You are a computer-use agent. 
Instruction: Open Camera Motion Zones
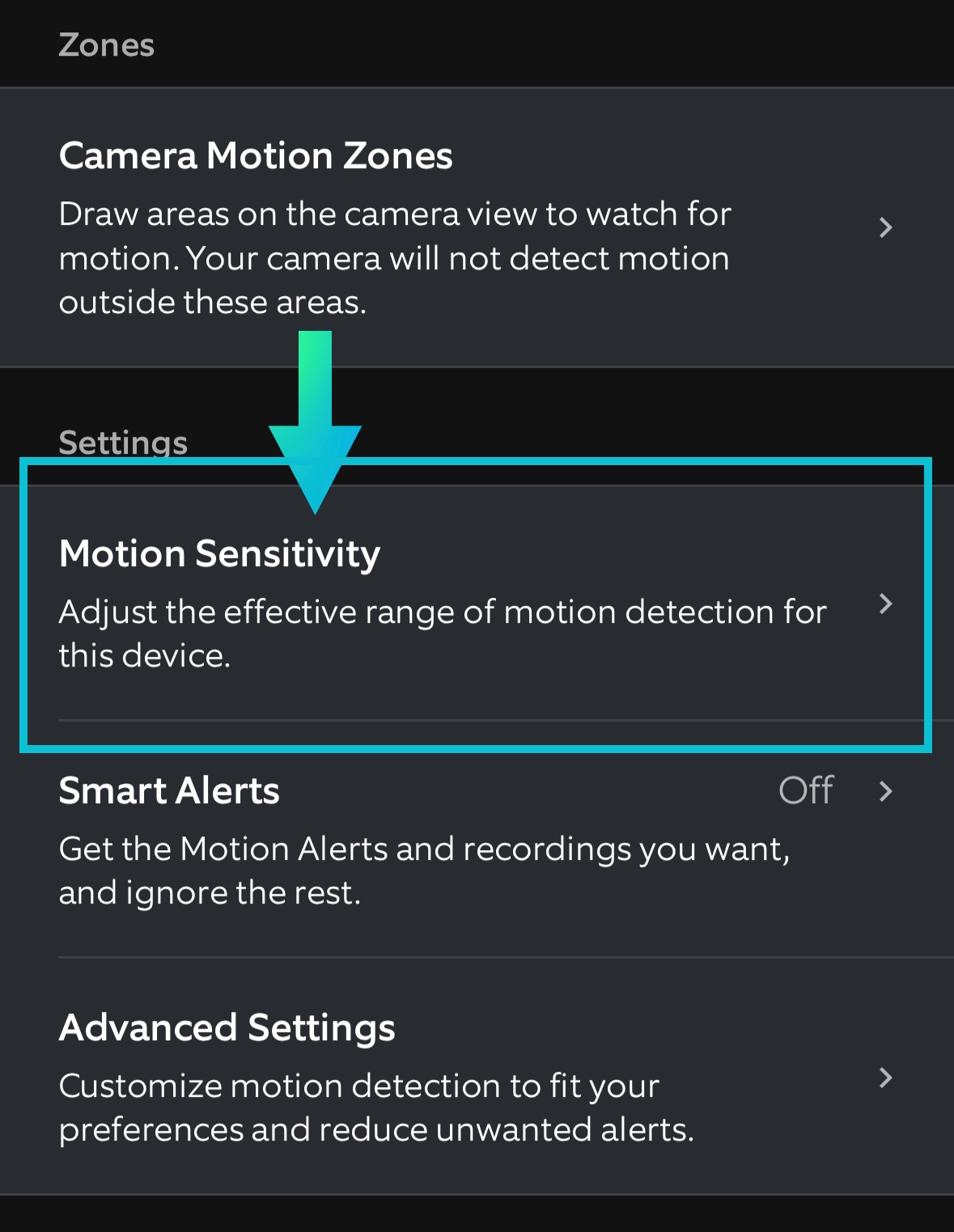(476, 227)
